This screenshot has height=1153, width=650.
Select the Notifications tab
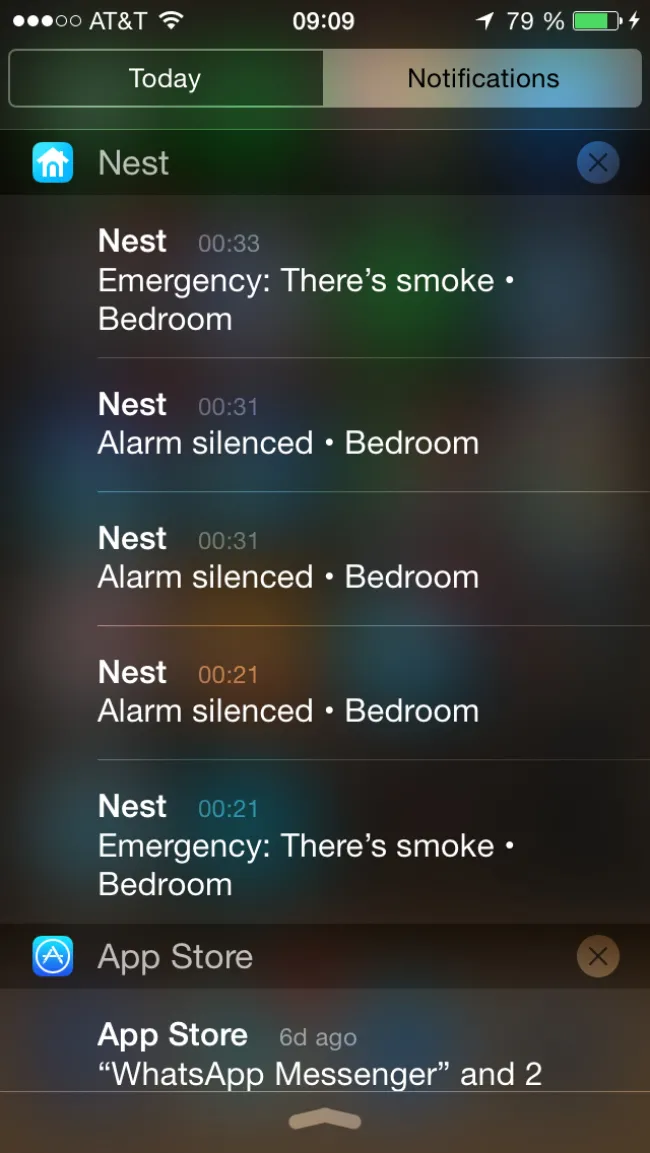(x=482, y=79)
